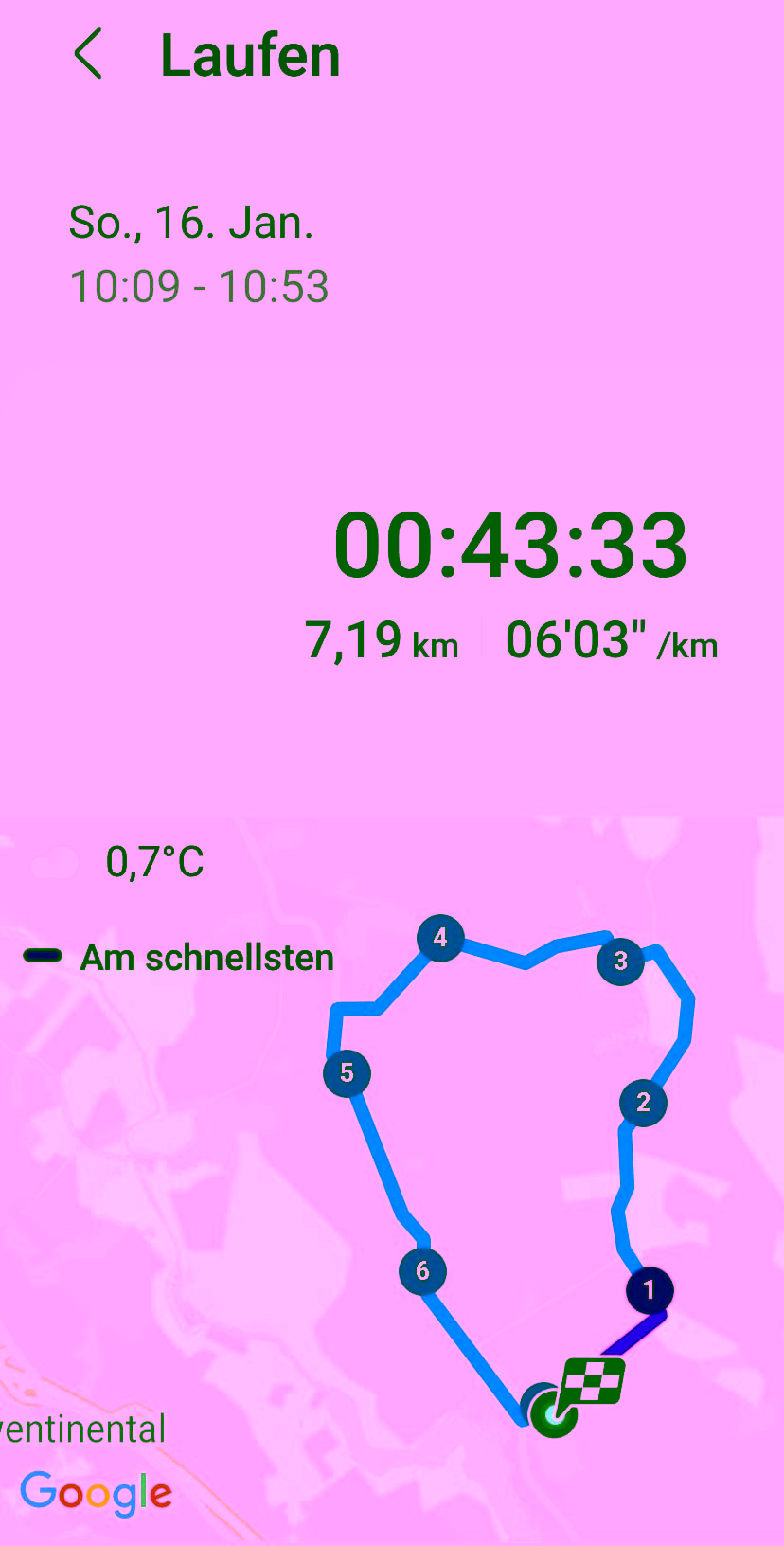This screenshot has height=1546, width=784.
Task: Go back from the Laufen screen
Action: [x=88, y=54]
